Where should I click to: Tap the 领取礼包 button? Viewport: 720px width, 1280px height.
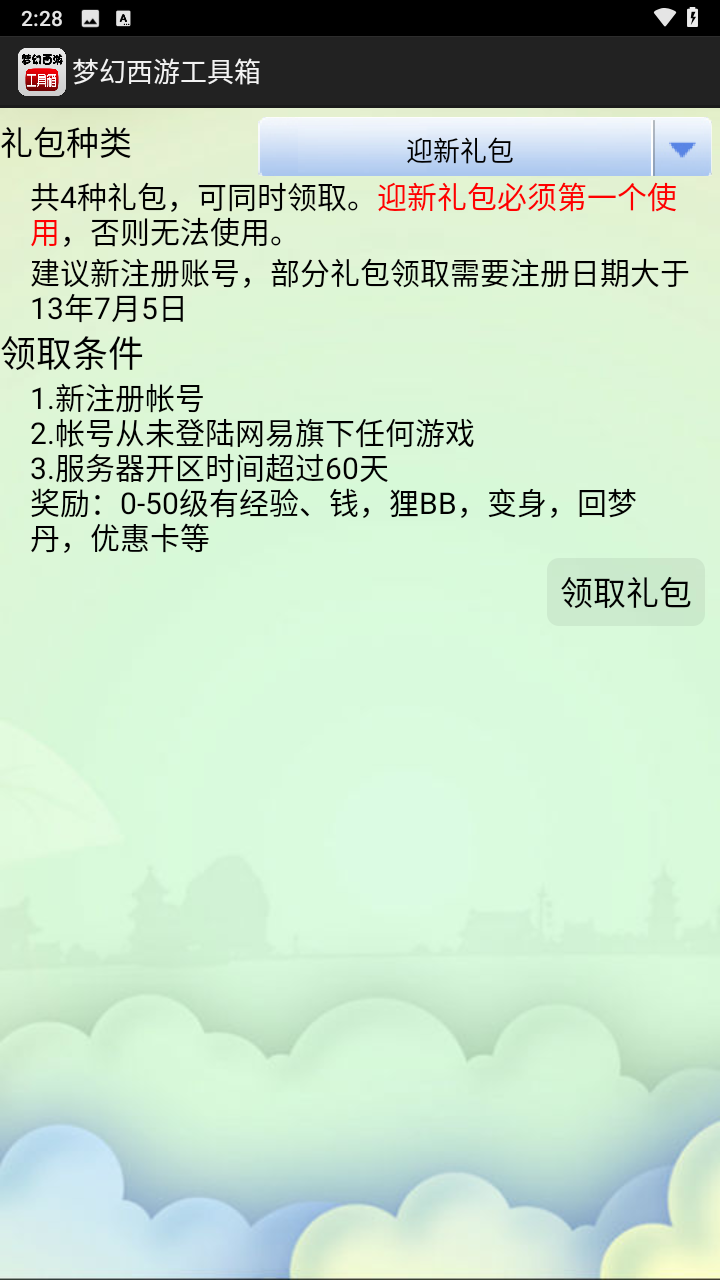tap(625, 592)
